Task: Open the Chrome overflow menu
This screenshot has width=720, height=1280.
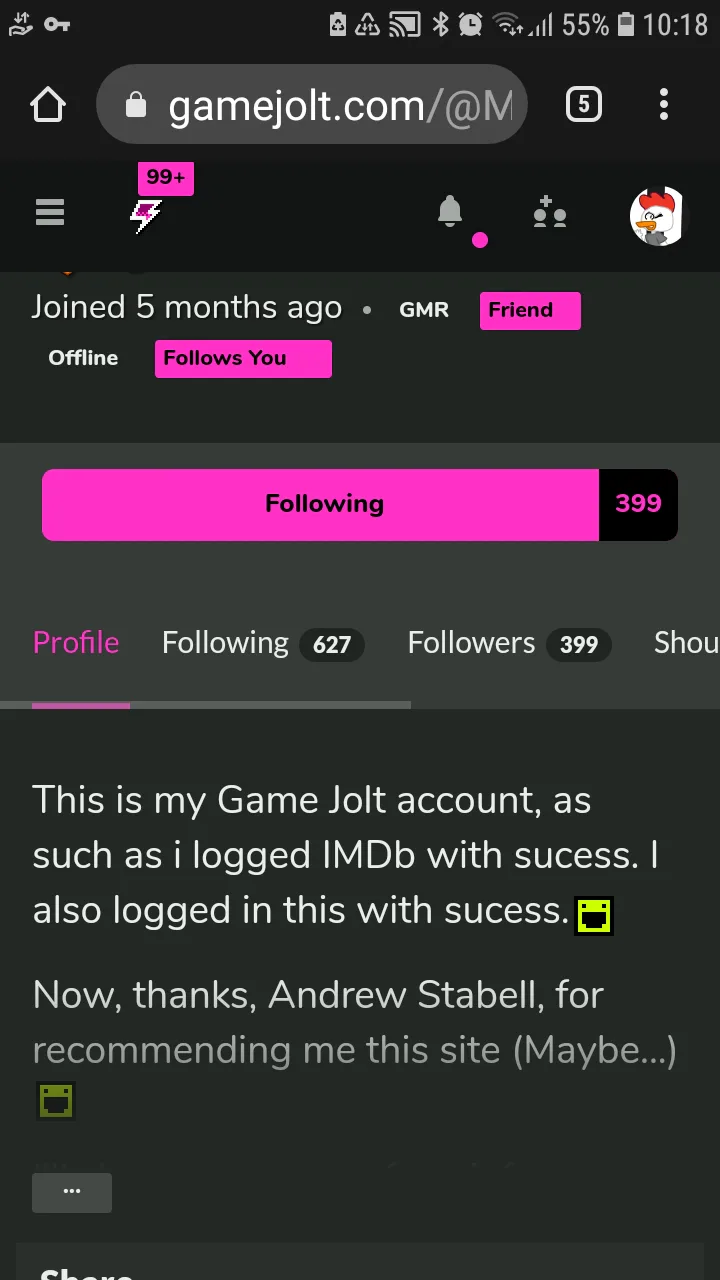Action: pyautogui.click(x=664, y=104)
